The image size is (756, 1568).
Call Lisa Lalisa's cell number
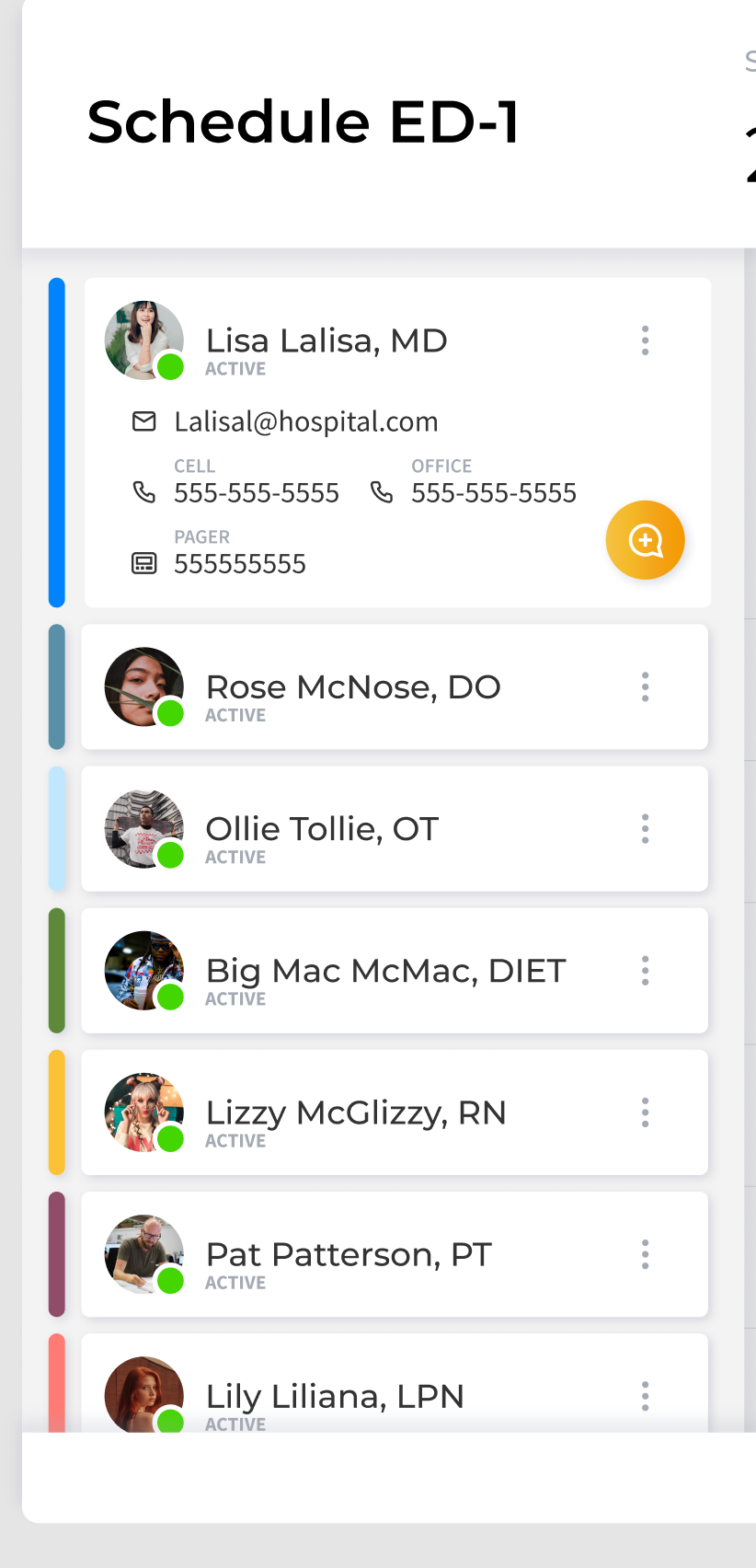[256, 493]
